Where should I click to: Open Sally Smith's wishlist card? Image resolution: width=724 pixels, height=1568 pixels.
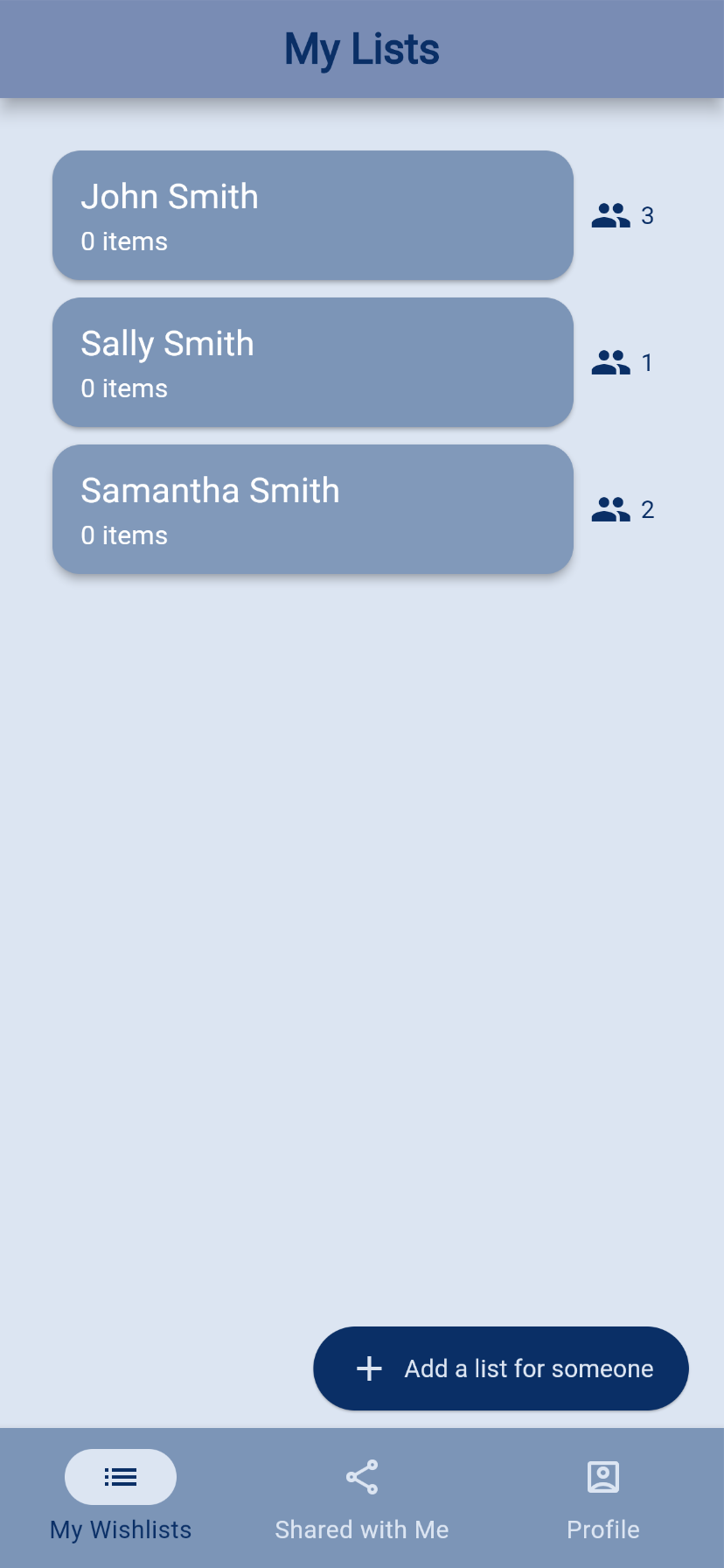click(312, 362)
